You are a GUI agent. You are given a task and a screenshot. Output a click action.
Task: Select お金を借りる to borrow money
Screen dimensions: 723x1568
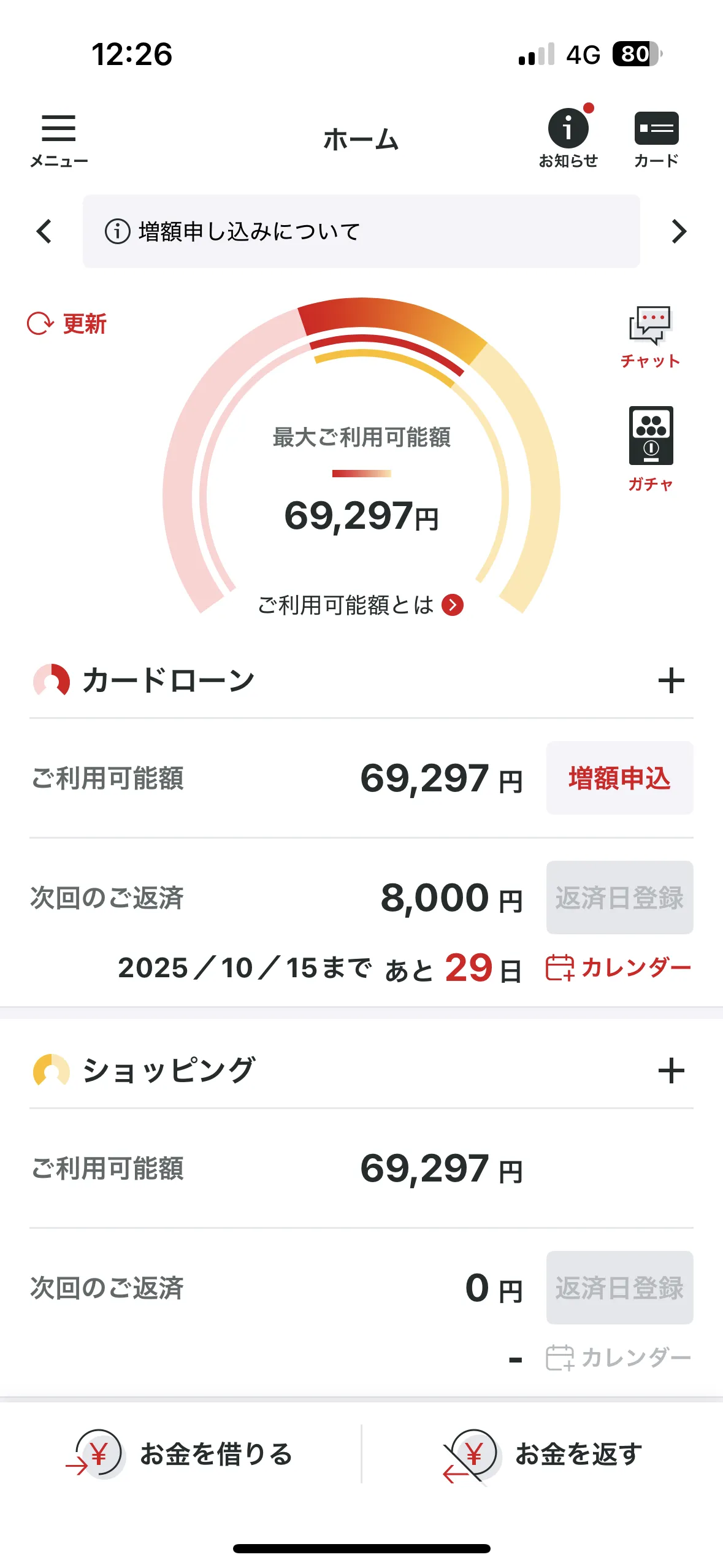coord(181,1454)
